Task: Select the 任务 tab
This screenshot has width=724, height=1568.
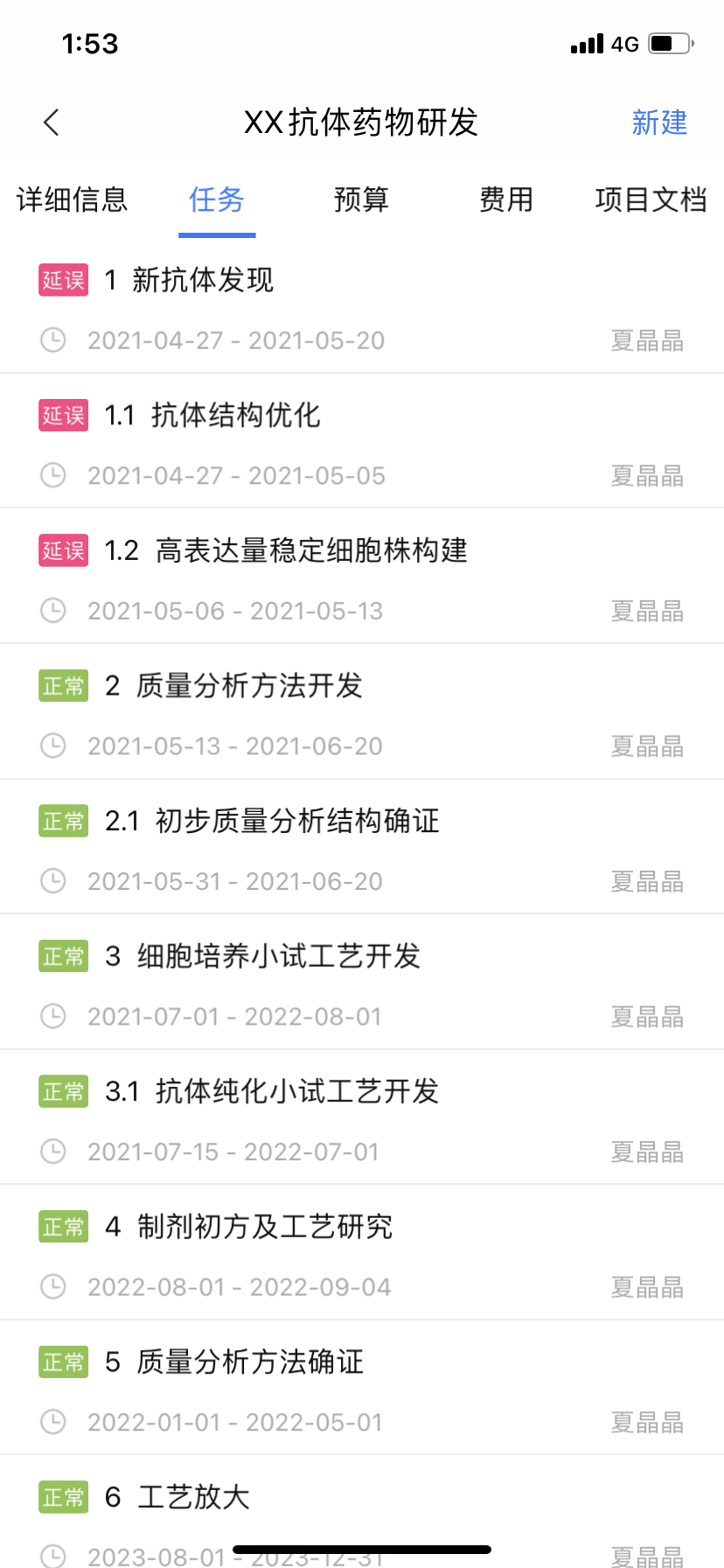Action: 217,199
